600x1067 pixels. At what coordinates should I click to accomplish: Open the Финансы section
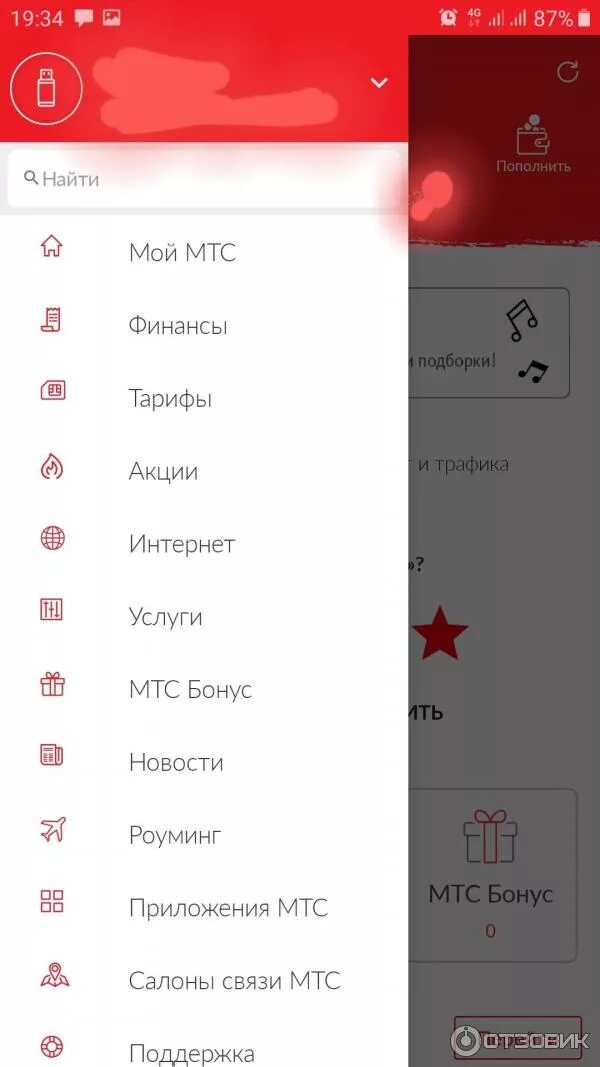tap(204, 325)
